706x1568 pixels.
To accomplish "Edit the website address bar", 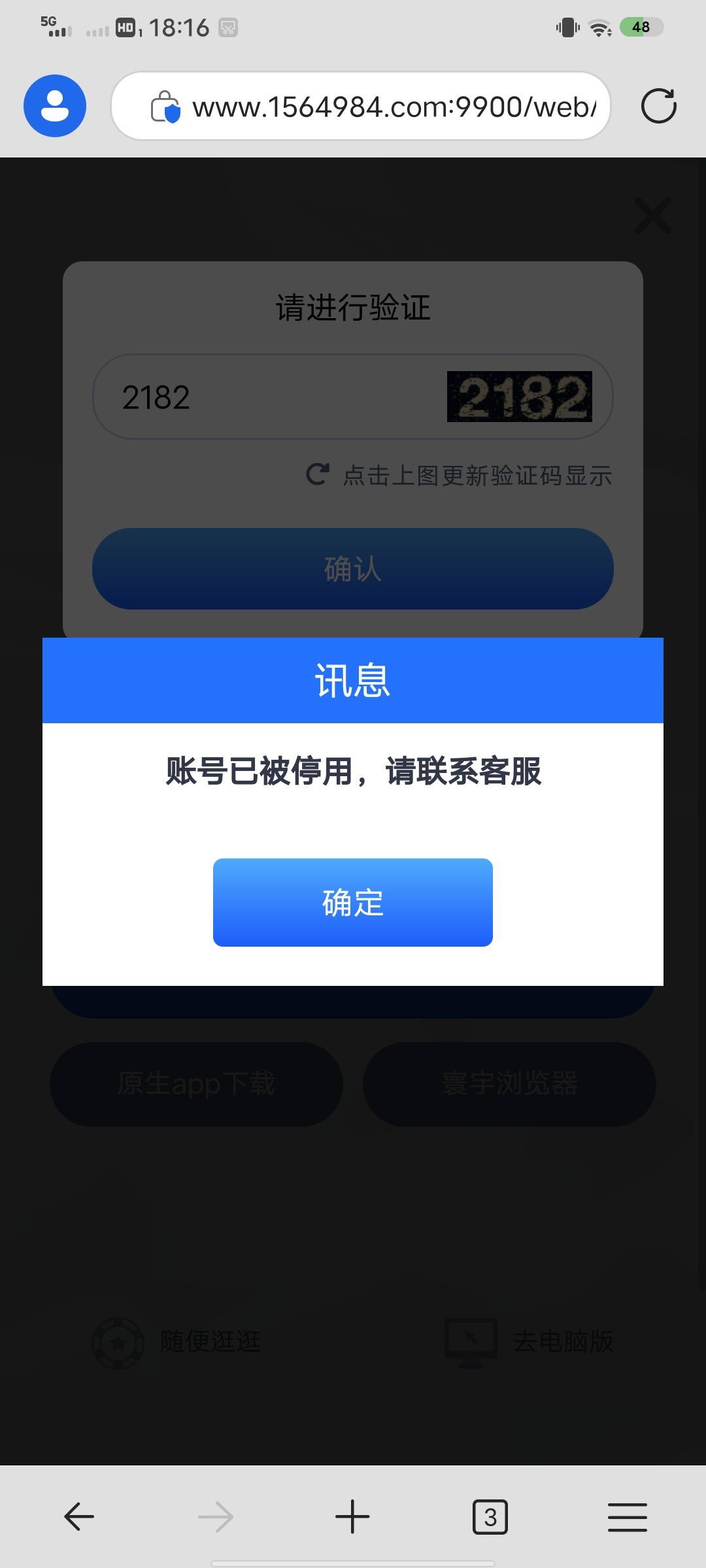I will click(x=392, y=106).
